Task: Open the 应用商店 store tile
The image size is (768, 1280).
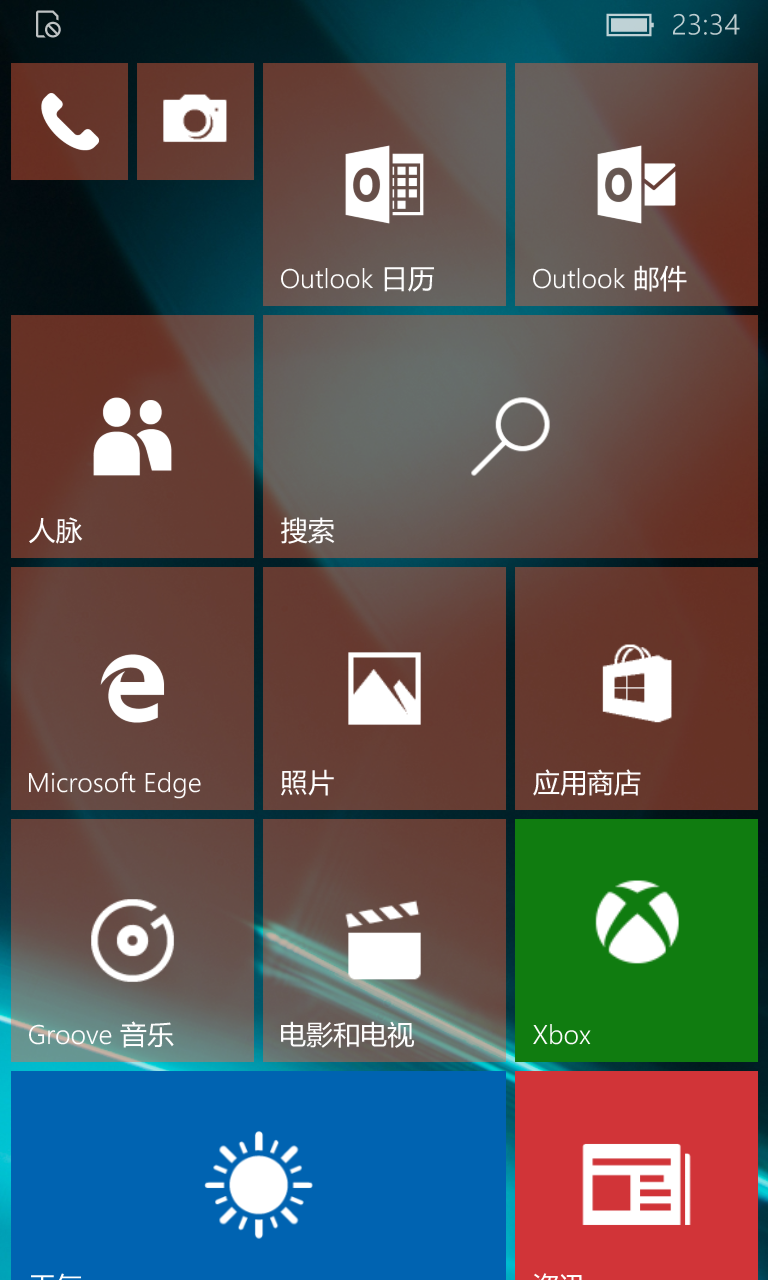Action: 636,688
